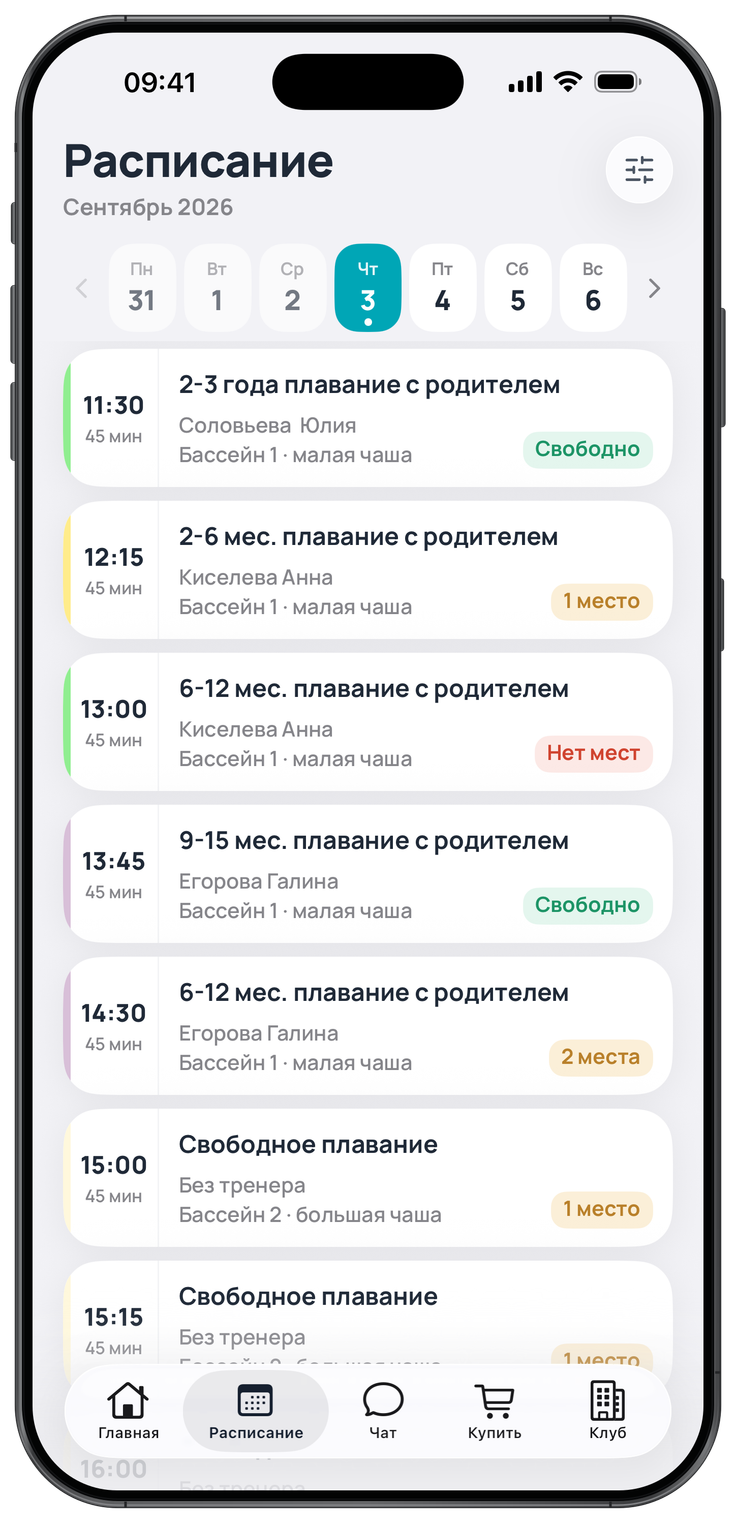Select Monday 31 in the date strip

pyautogui.click(x=142, y=288)
